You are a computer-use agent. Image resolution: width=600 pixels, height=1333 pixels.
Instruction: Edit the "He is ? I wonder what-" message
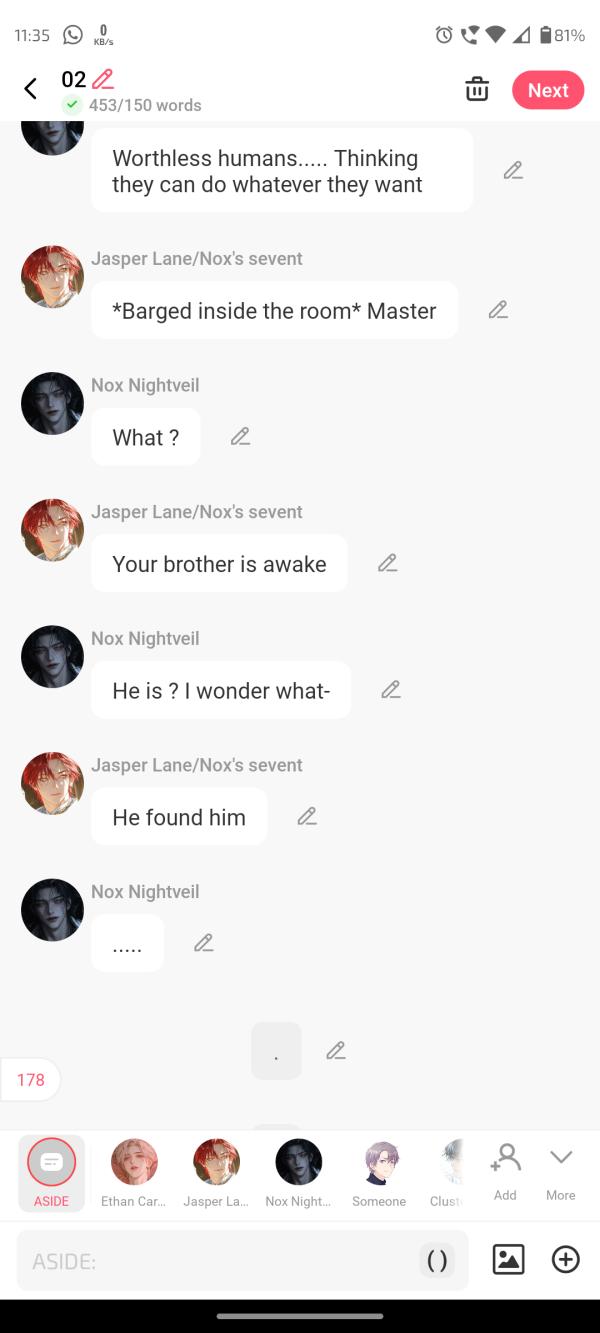[391, 689]
